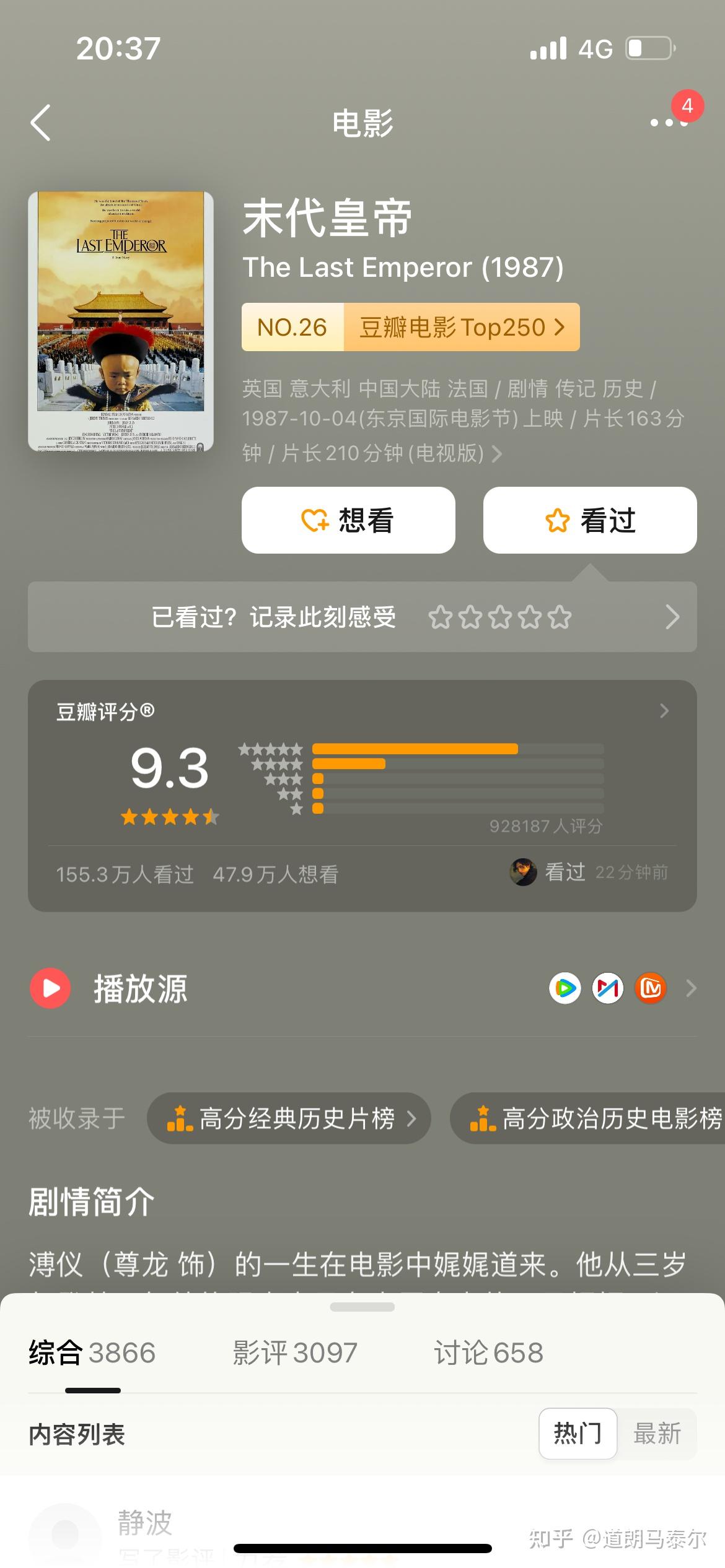Viewport: 725px width, 1568px height.
Task: Open 静波's review entry
Action: [x=362, y=1533]
